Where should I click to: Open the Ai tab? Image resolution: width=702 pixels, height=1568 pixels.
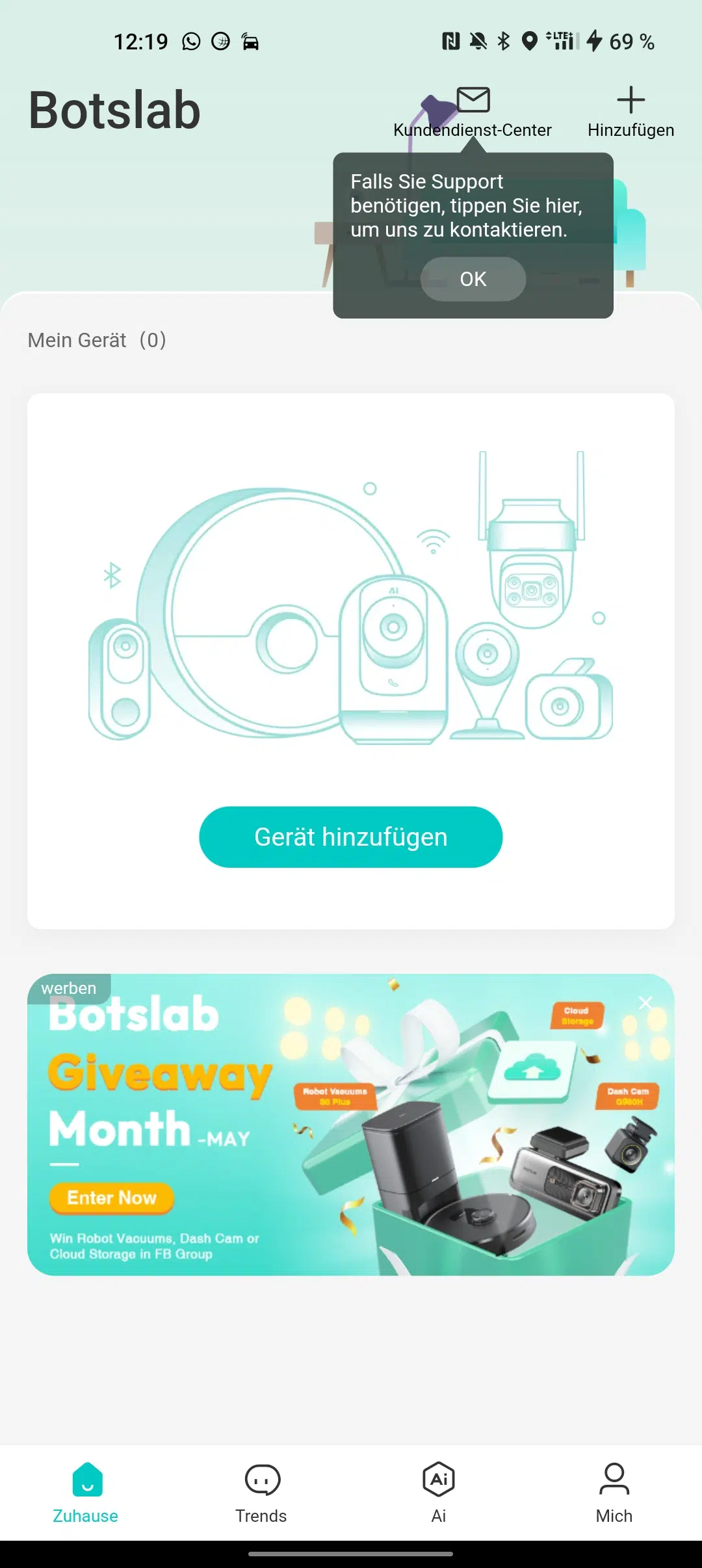(x=439, y=1493)
